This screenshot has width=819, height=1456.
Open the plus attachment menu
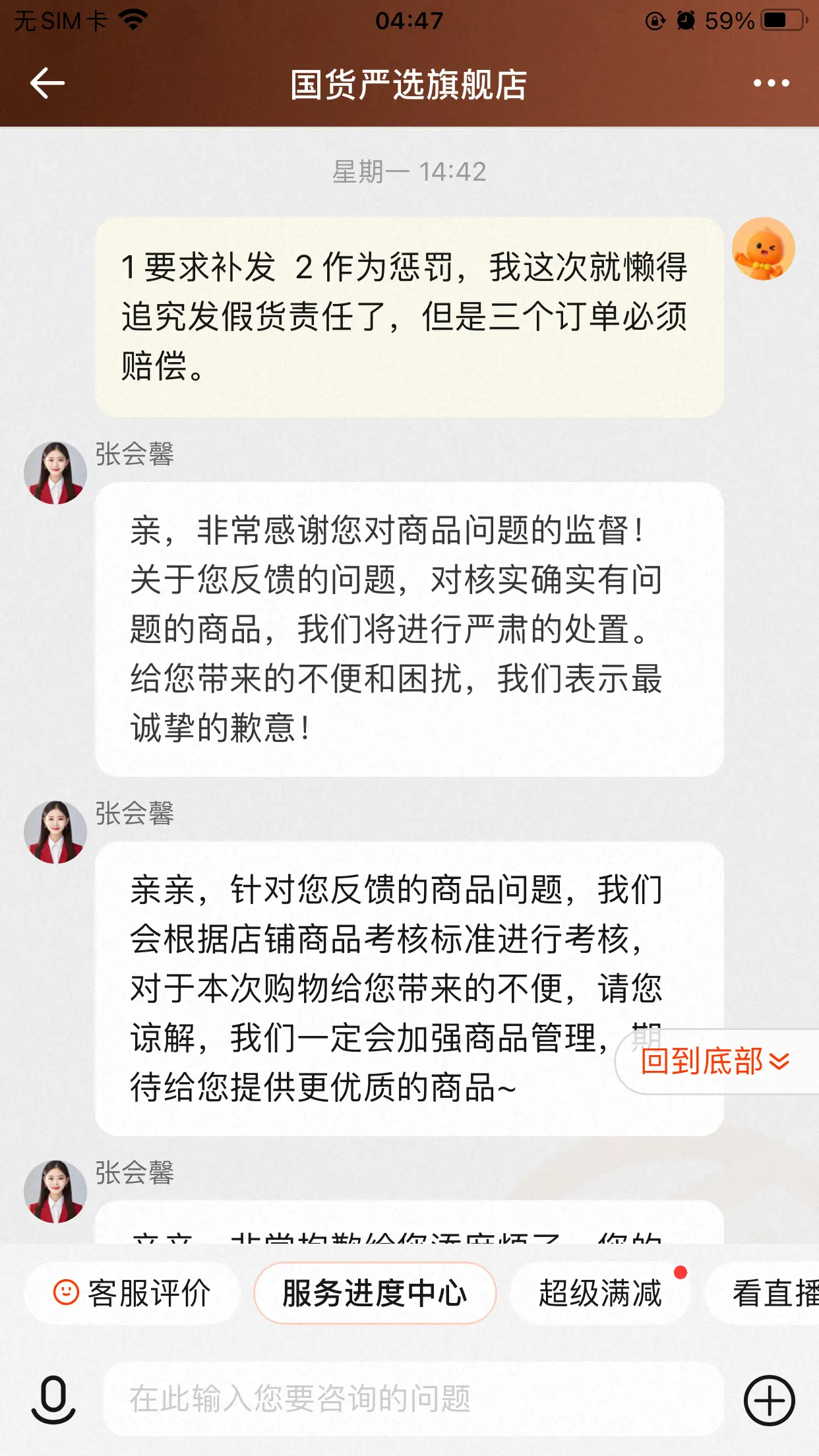click(x=769, y=1400)
